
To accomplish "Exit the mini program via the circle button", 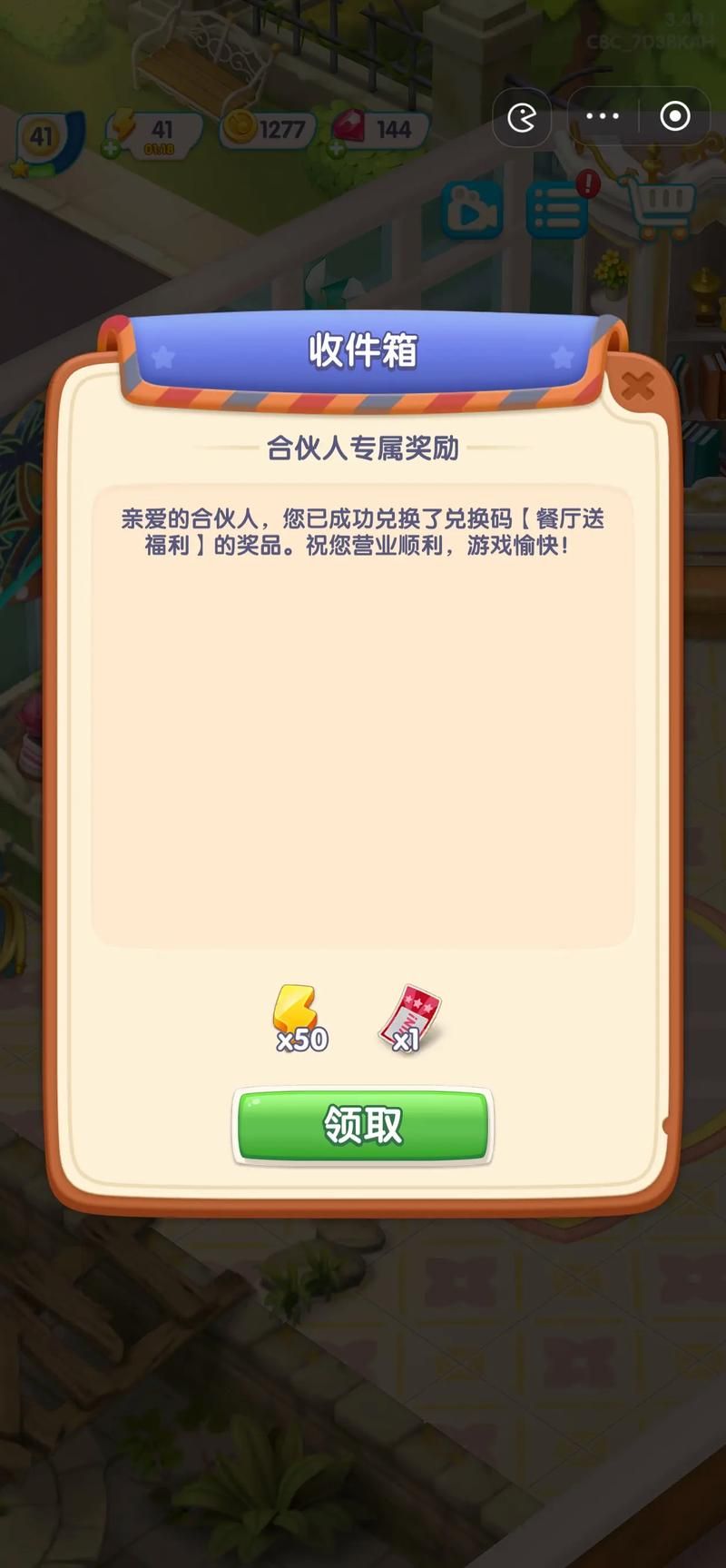I will [674, 116].
